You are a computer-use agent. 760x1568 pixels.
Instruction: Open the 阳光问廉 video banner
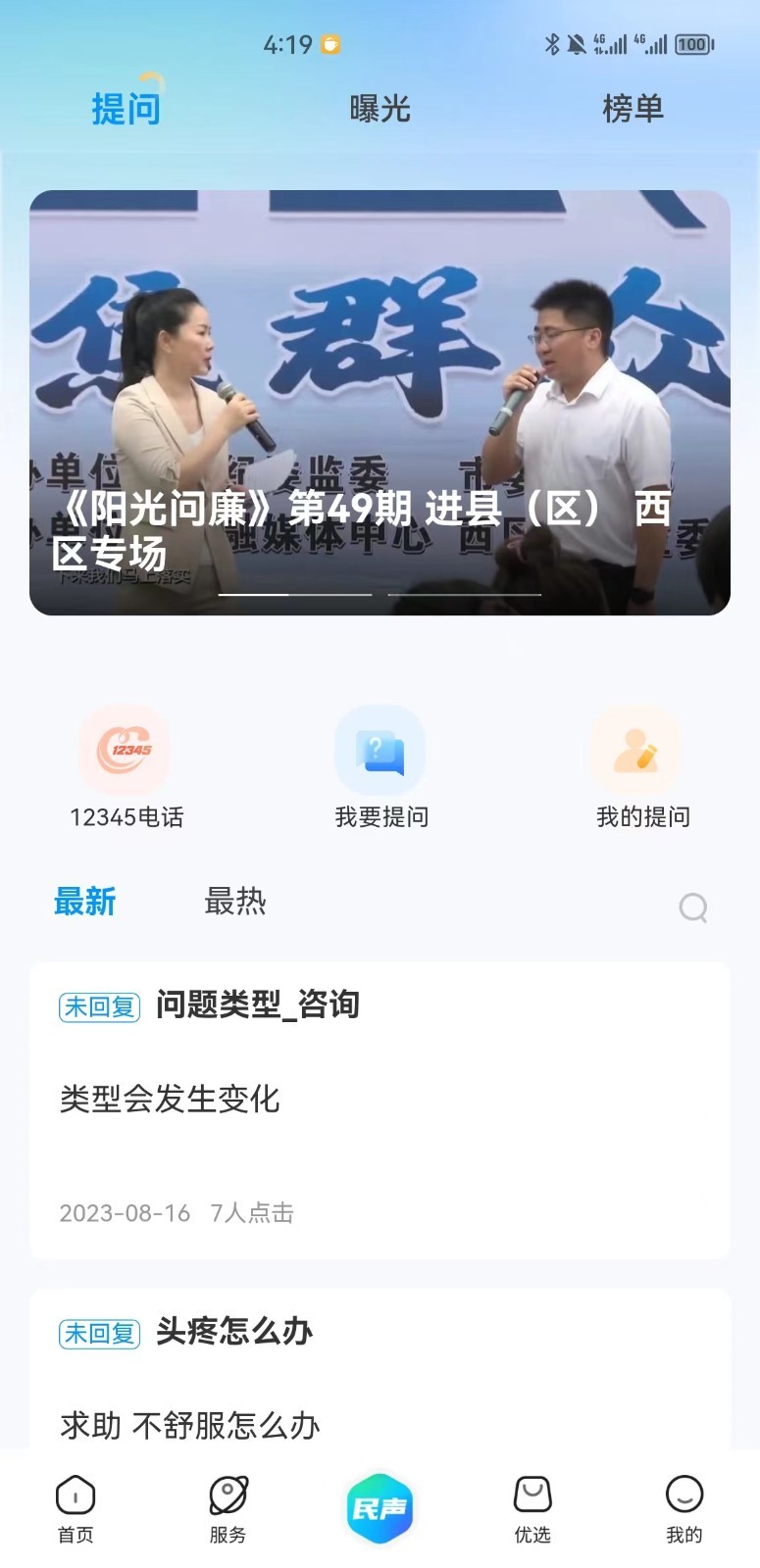coord(380,402)
